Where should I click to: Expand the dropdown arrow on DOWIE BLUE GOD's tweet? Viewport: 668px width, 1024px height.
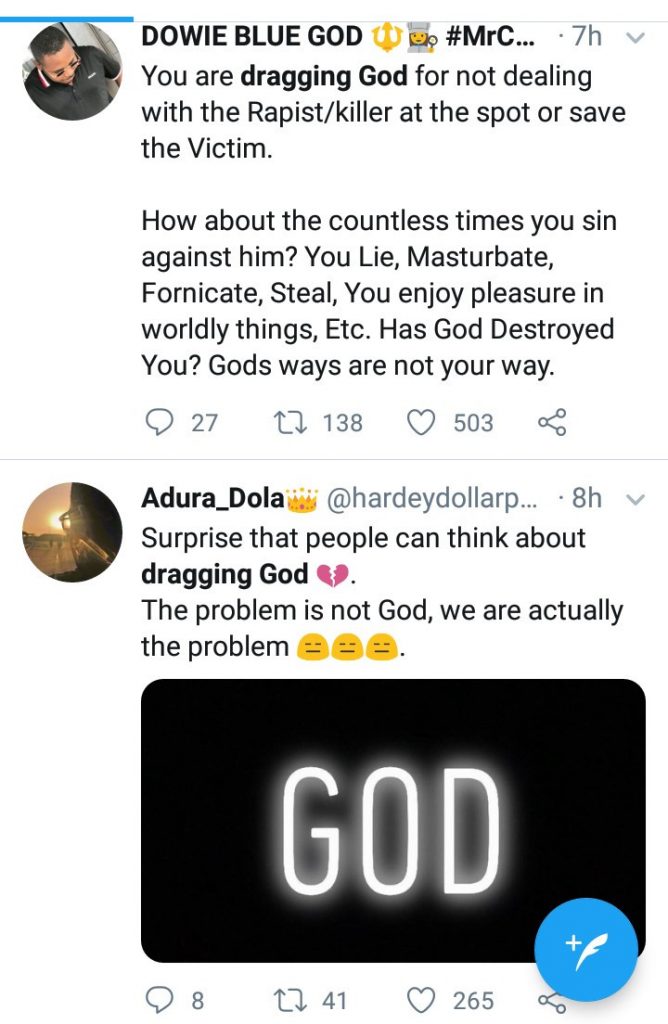(x=635, y=38)
